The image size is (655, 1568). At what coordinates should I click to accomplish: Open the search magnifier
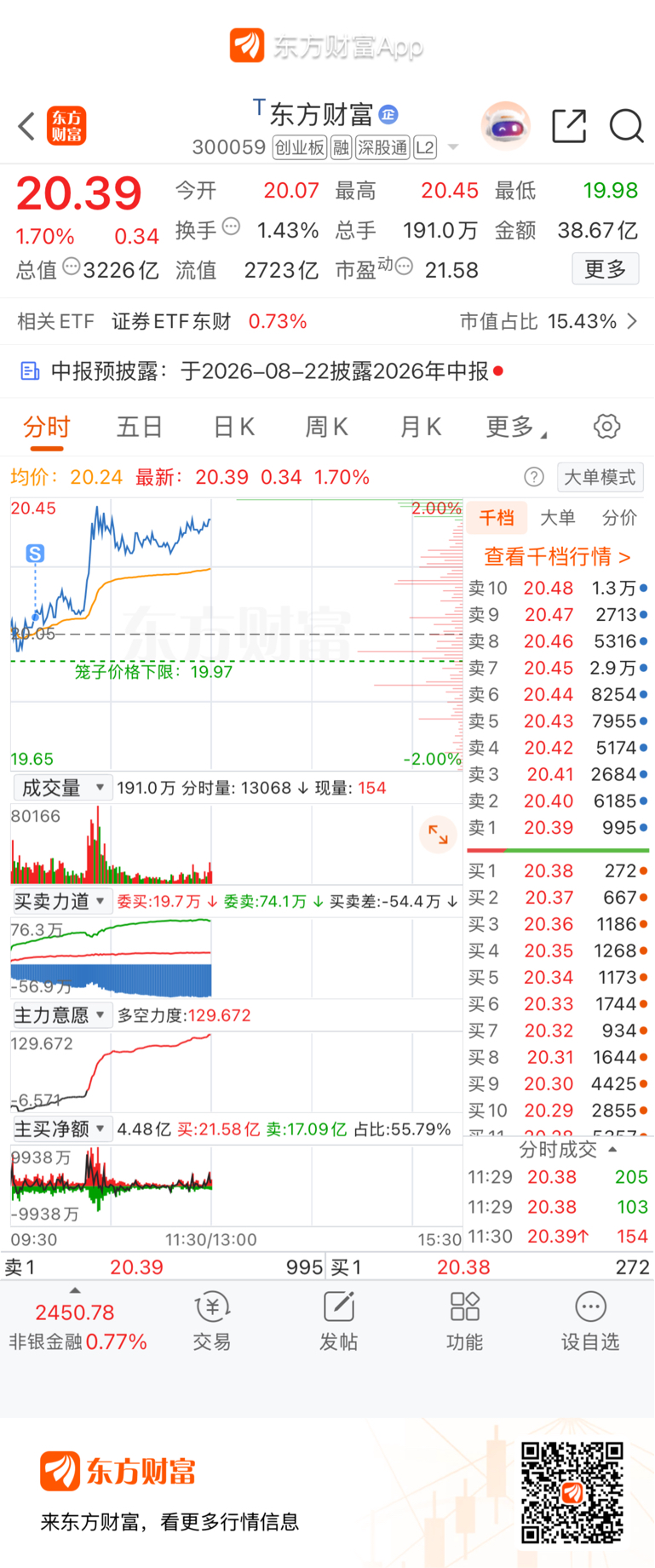click(626, 126)
